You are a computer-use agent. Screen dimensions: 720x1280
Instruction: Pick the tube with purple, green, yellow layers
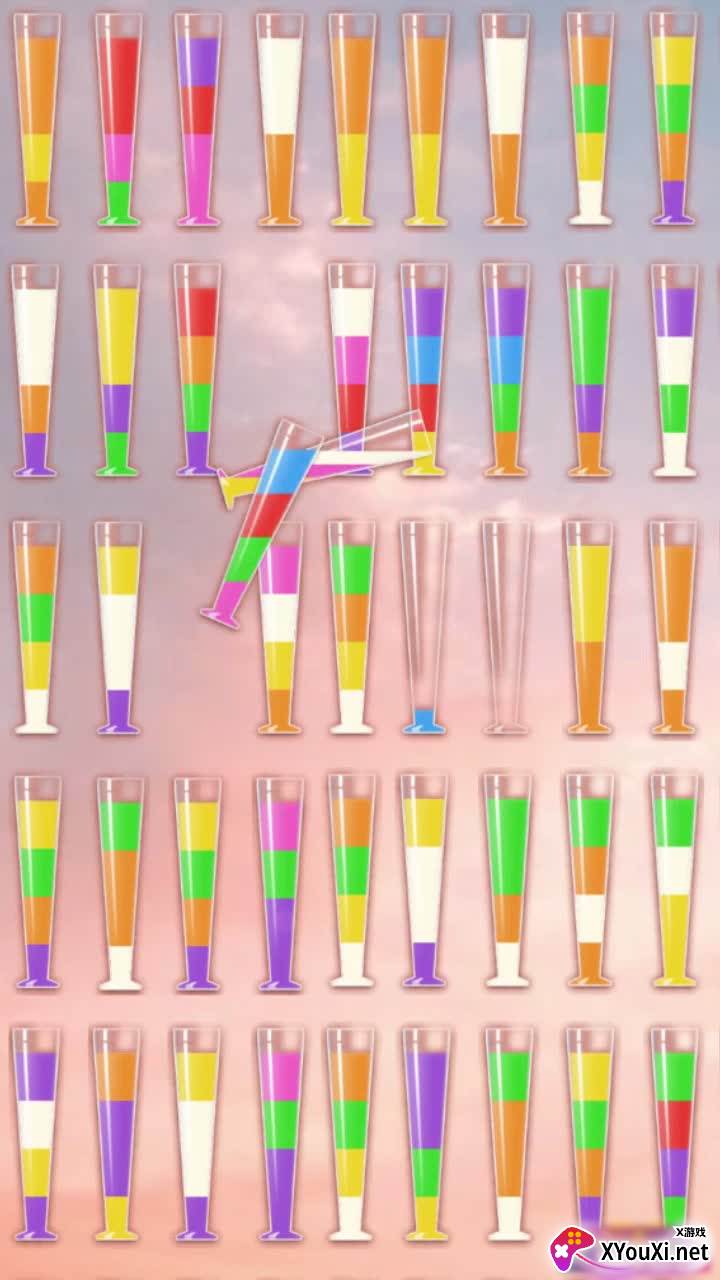(x=426, y=1135)
